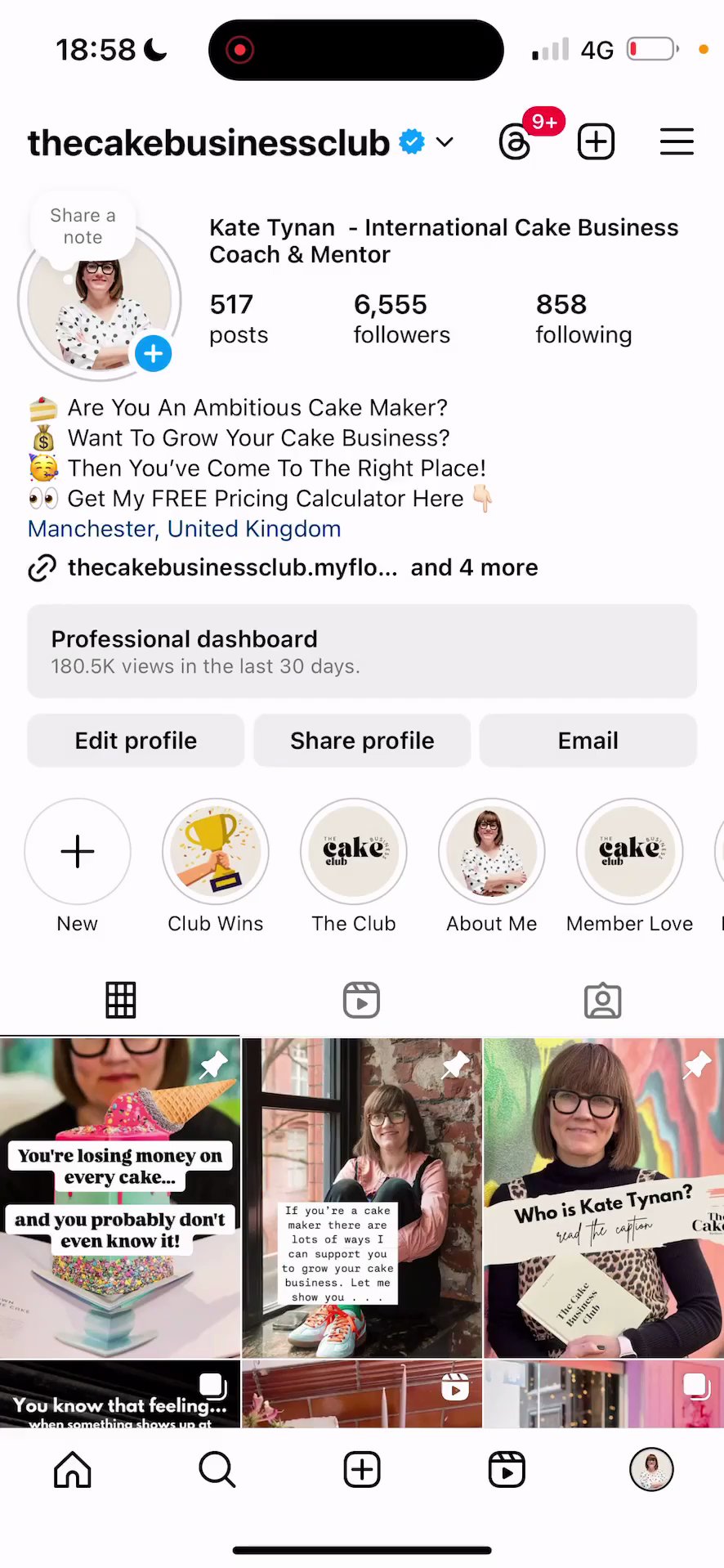Tap Edit profile button
Image resolution: width=724 pixels, height=1568 pixels.
tap(136, 741)
